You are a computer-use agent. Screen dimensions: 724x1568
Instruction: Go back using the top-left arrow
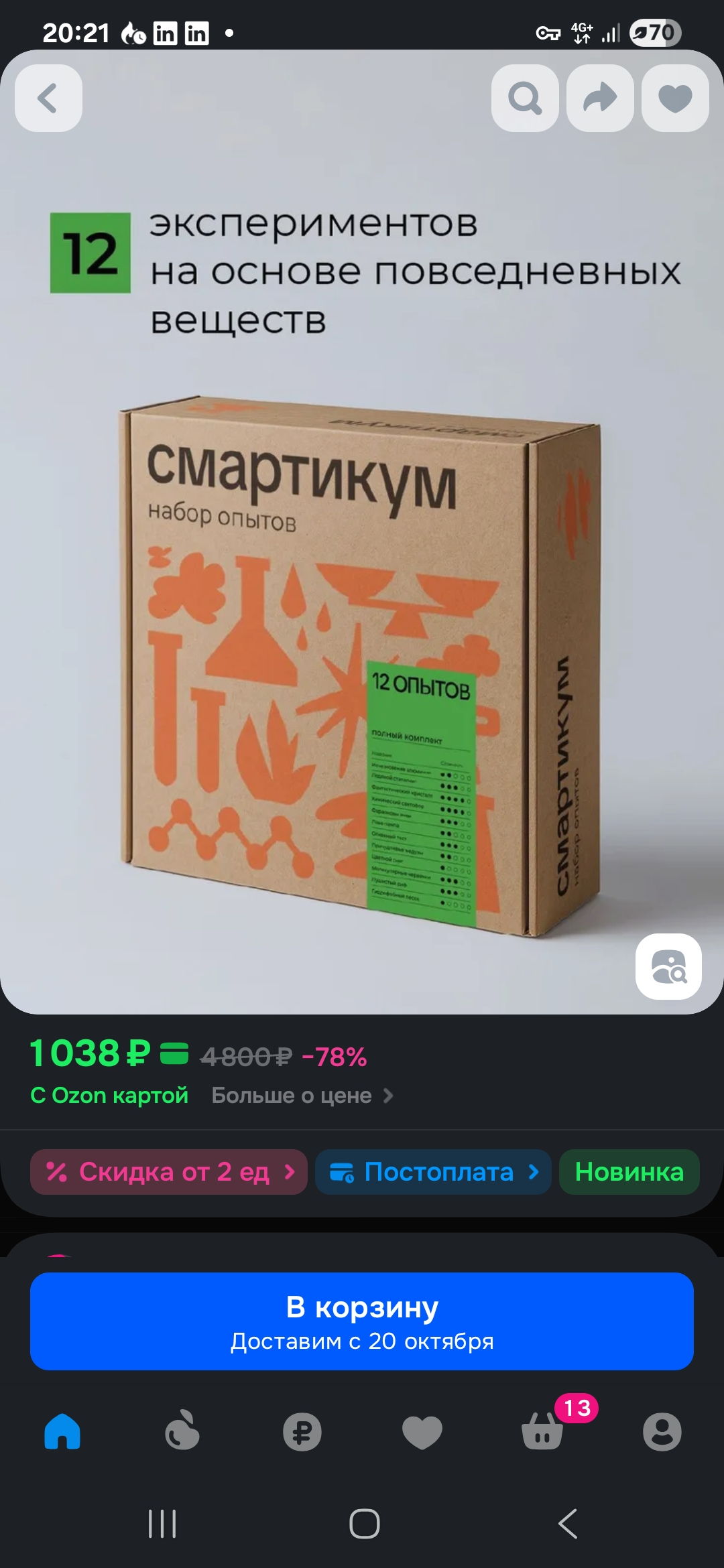[x=48, y=99]
